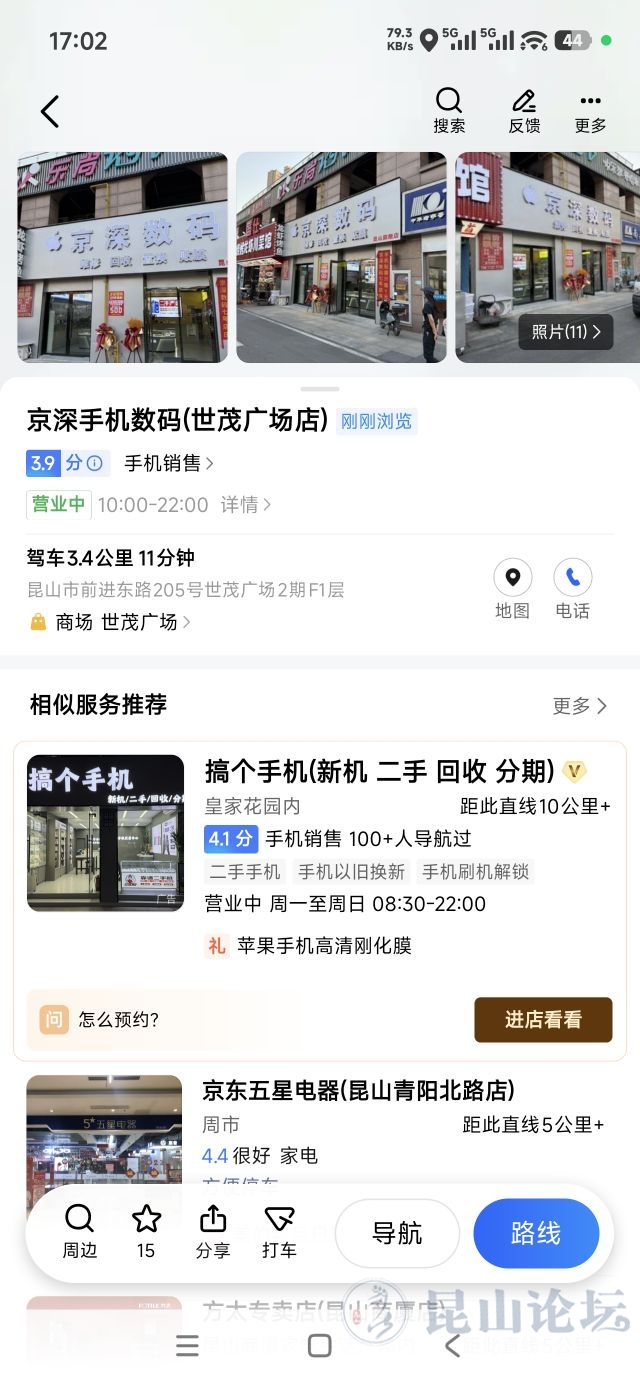View all photos via 照片(11)

tap(566, 332)
